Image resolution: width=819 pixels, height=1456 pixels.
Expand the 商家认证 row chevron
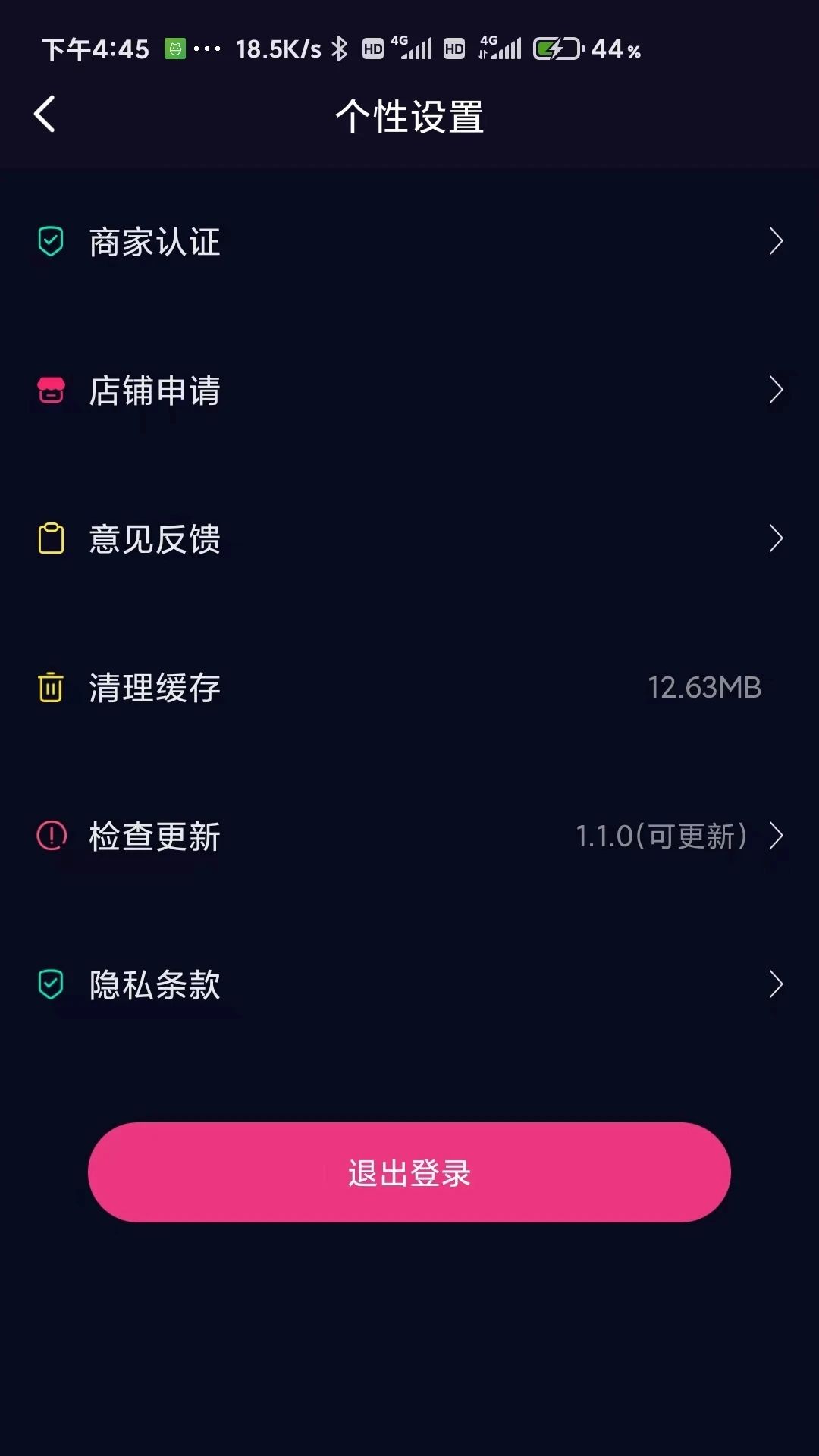[x=777, y=241]
